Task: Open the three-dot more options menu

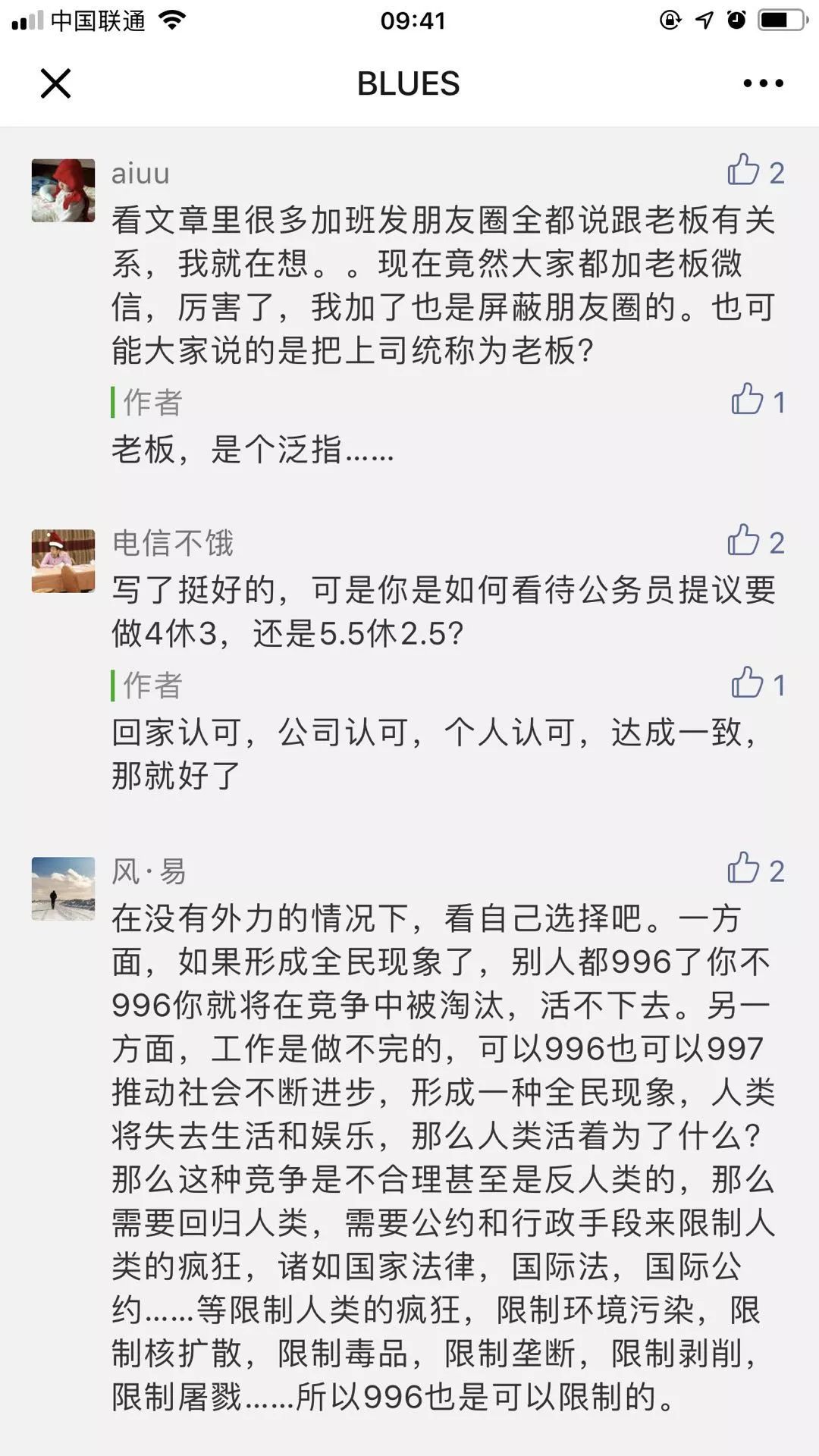Action: click(x=763, y=83)
